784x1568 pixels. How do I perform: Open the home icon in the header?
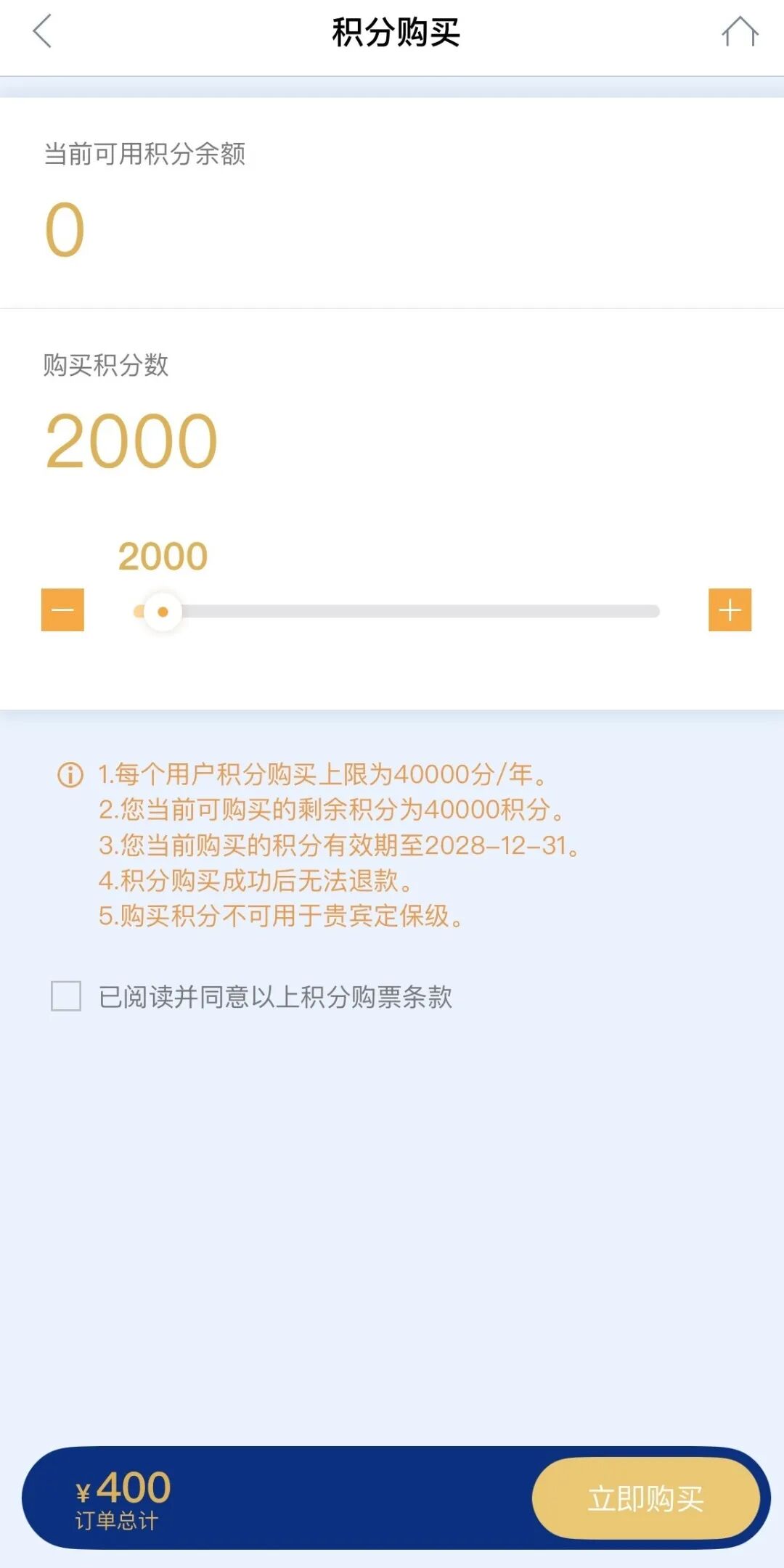pyautogui.click(x=740, y=32)
